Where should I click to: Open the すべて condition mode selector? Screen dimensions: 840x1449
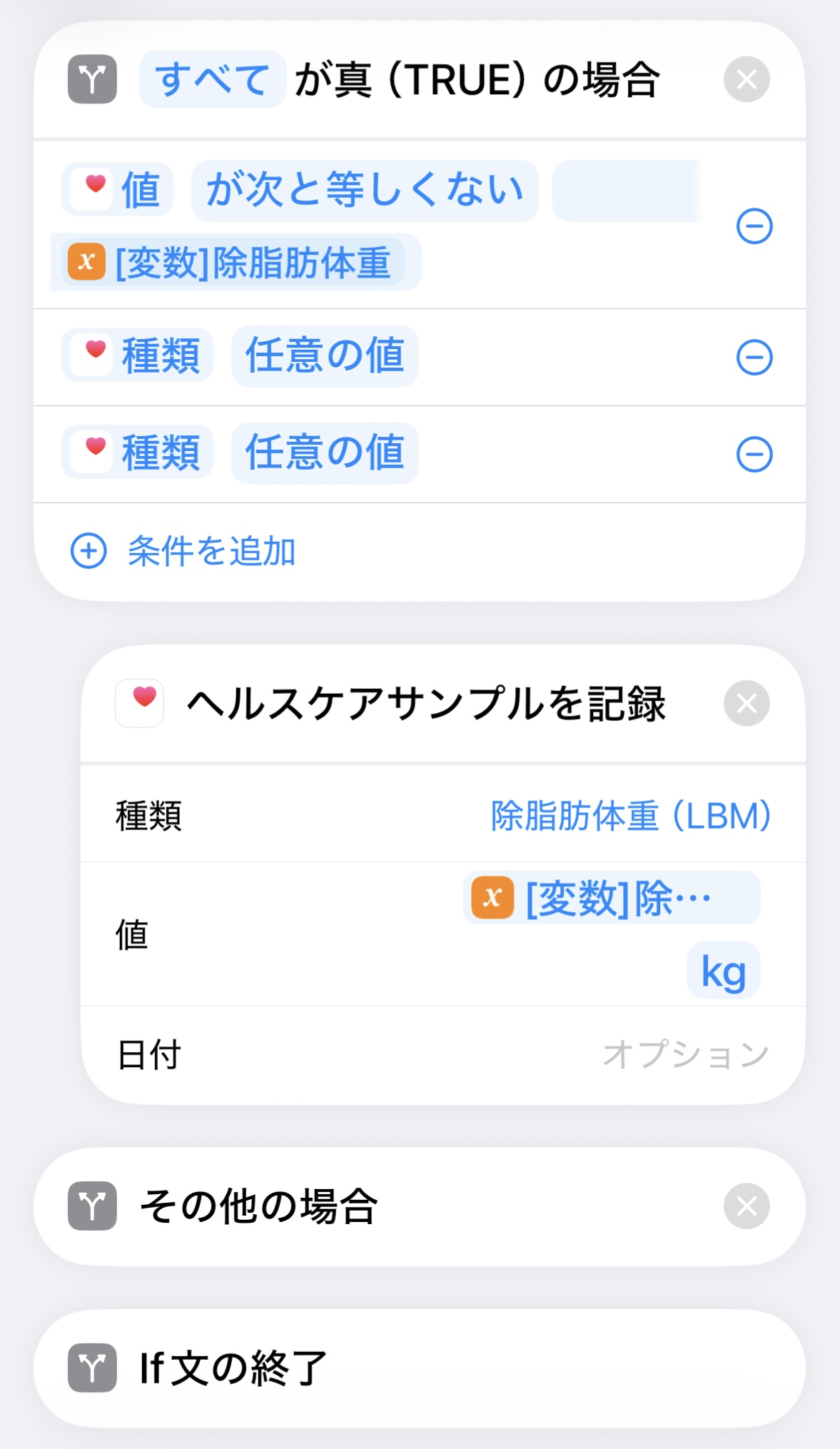point(211,79)
